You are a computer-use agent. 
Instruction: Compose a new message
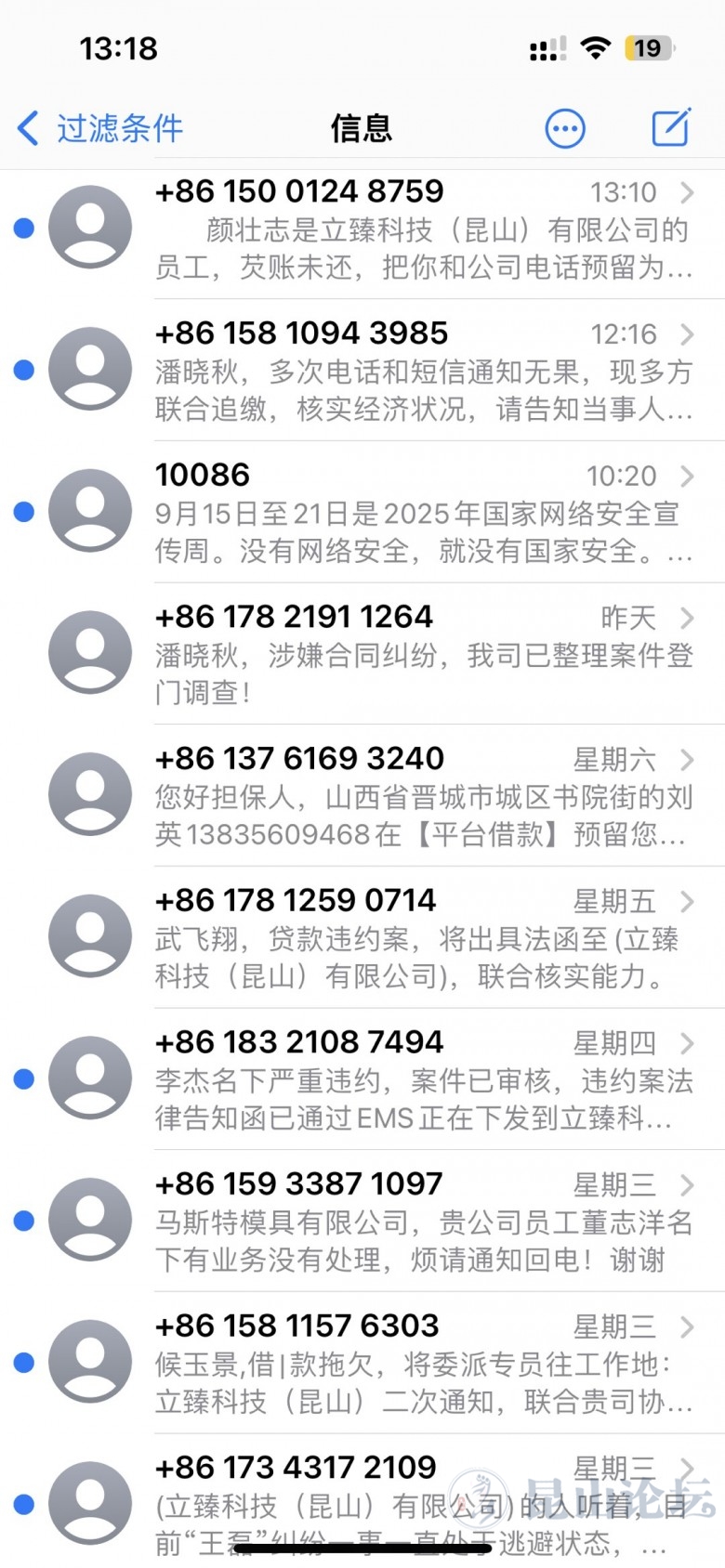coord(671,128)
